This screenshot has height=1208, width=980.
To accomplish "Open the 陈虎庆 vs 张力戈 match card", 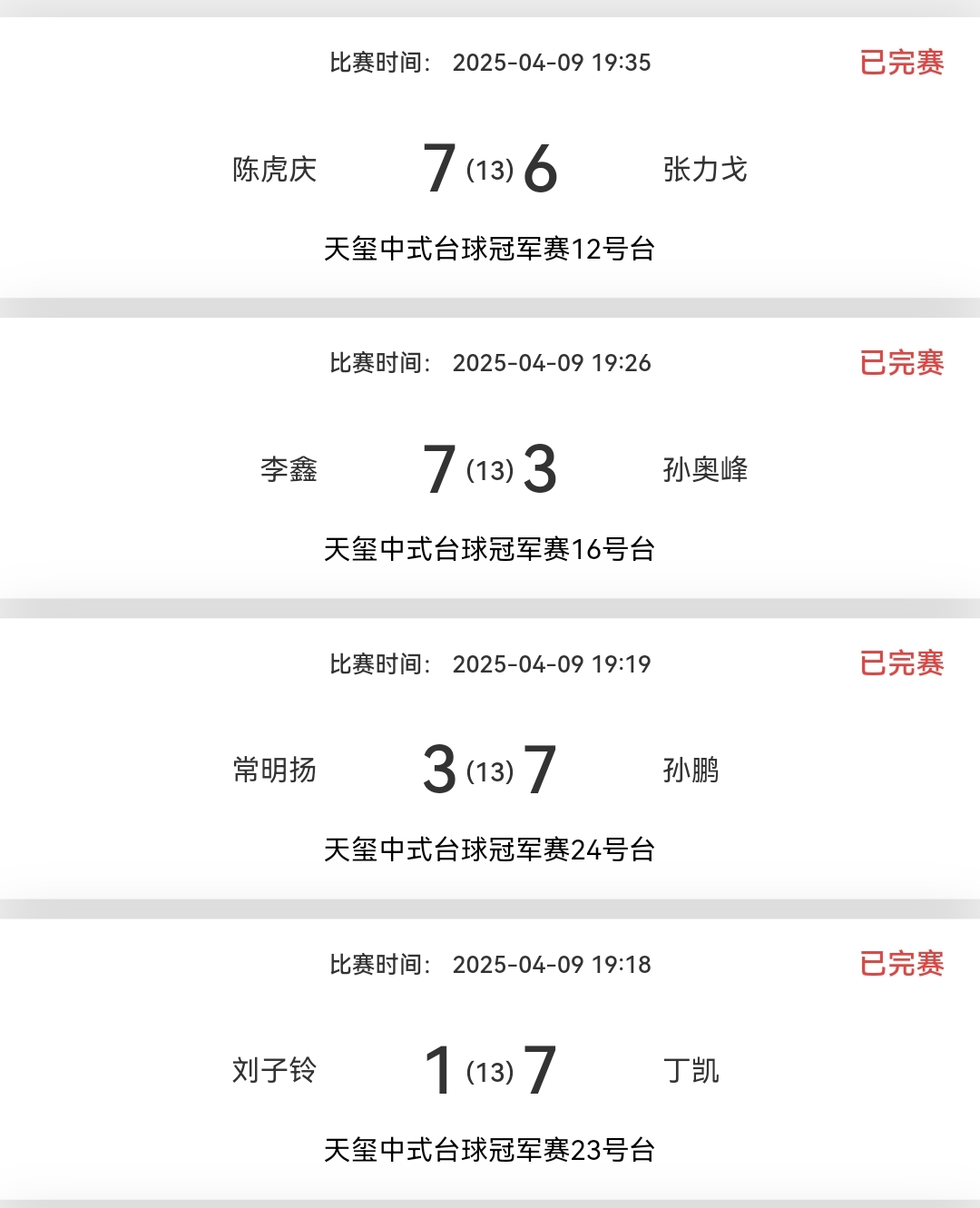I will pyautogui.click(x=490, y=169).
